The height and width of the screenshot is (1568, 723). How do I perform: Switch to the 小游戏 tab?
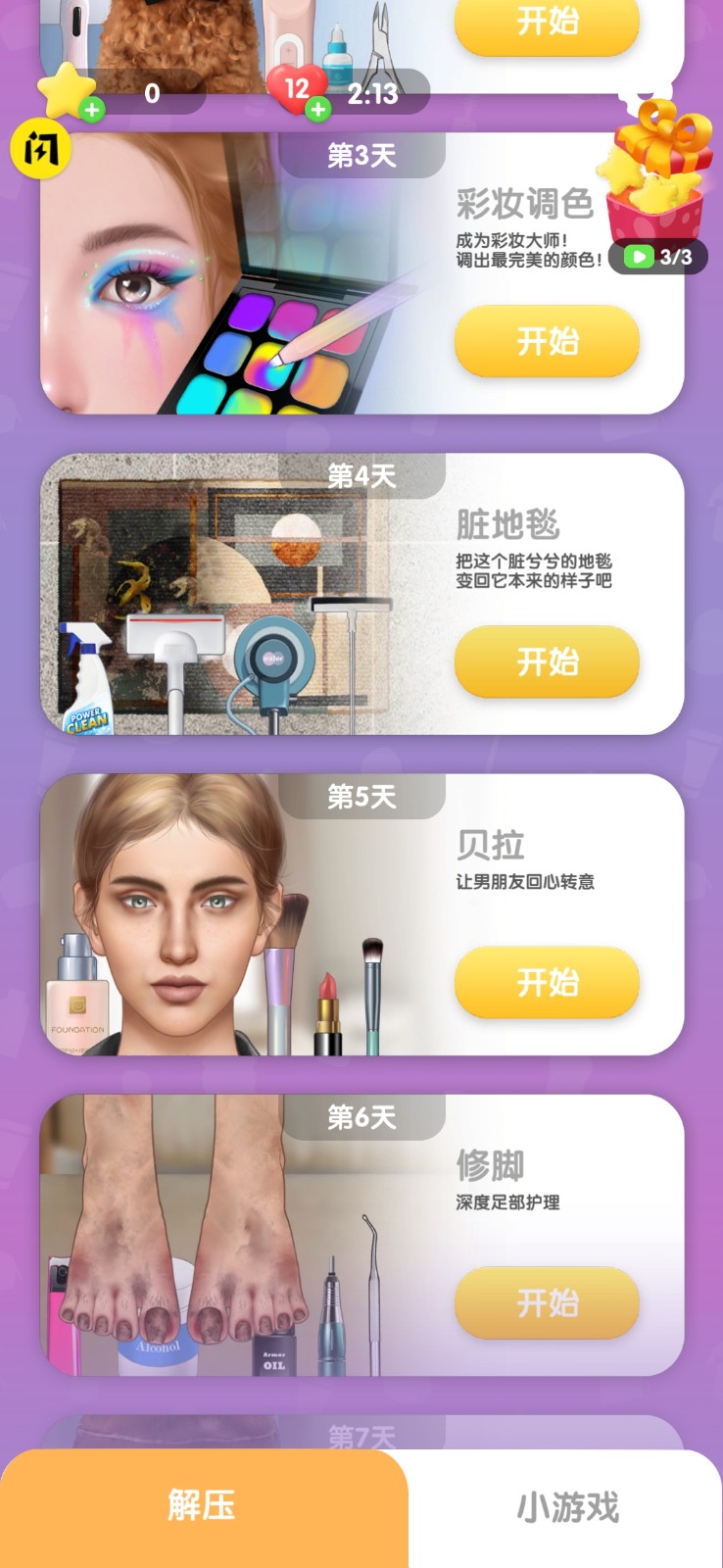tap(565, 1510)
